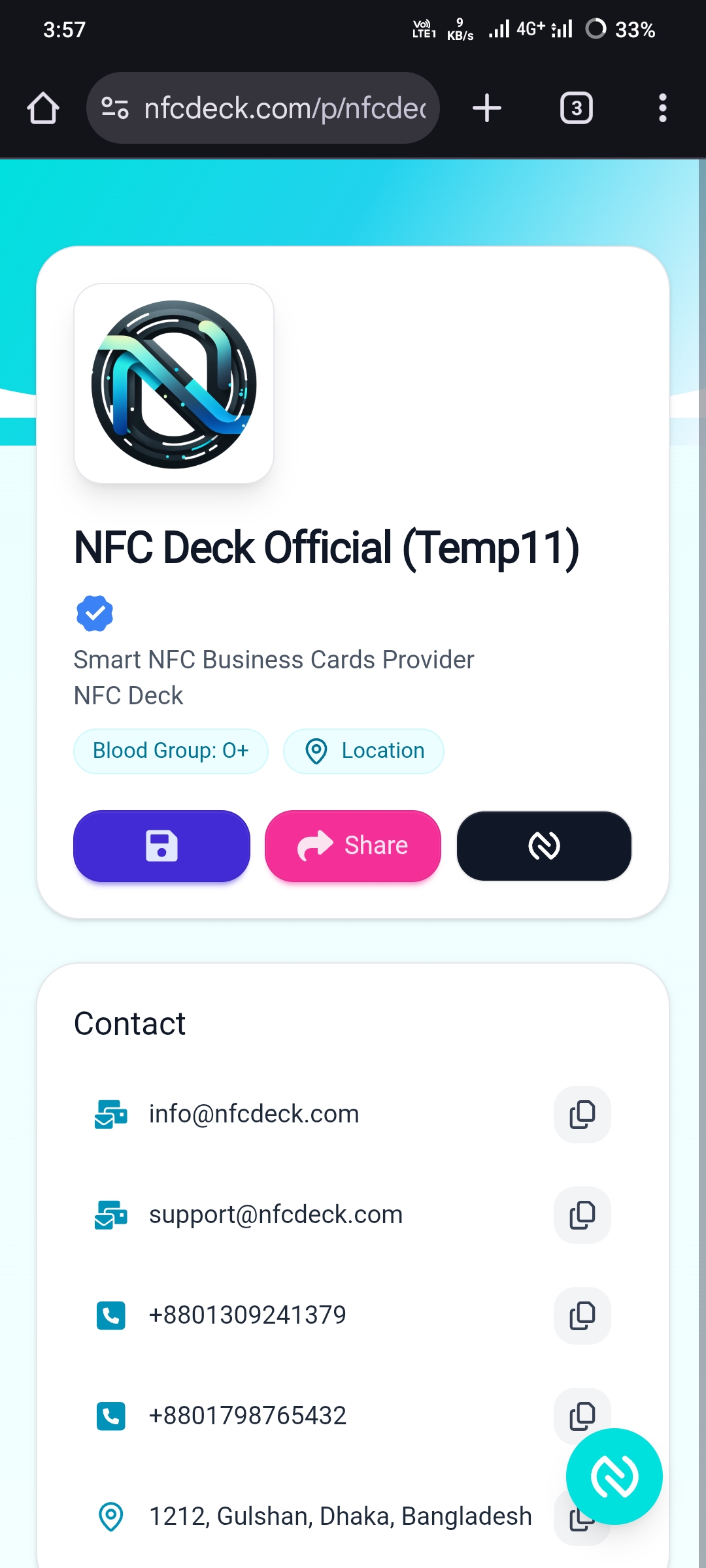
Task: Open the browser overflow menu
Action: [662, 108]
